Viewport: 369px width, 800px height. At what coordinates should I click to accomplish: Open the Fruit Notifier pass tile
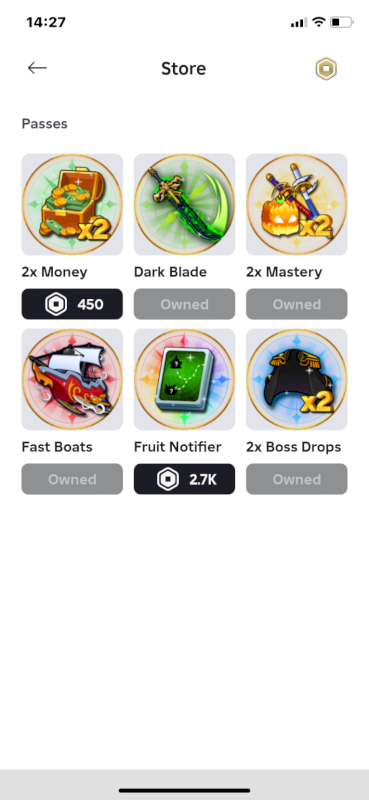(x=184, y=379)
